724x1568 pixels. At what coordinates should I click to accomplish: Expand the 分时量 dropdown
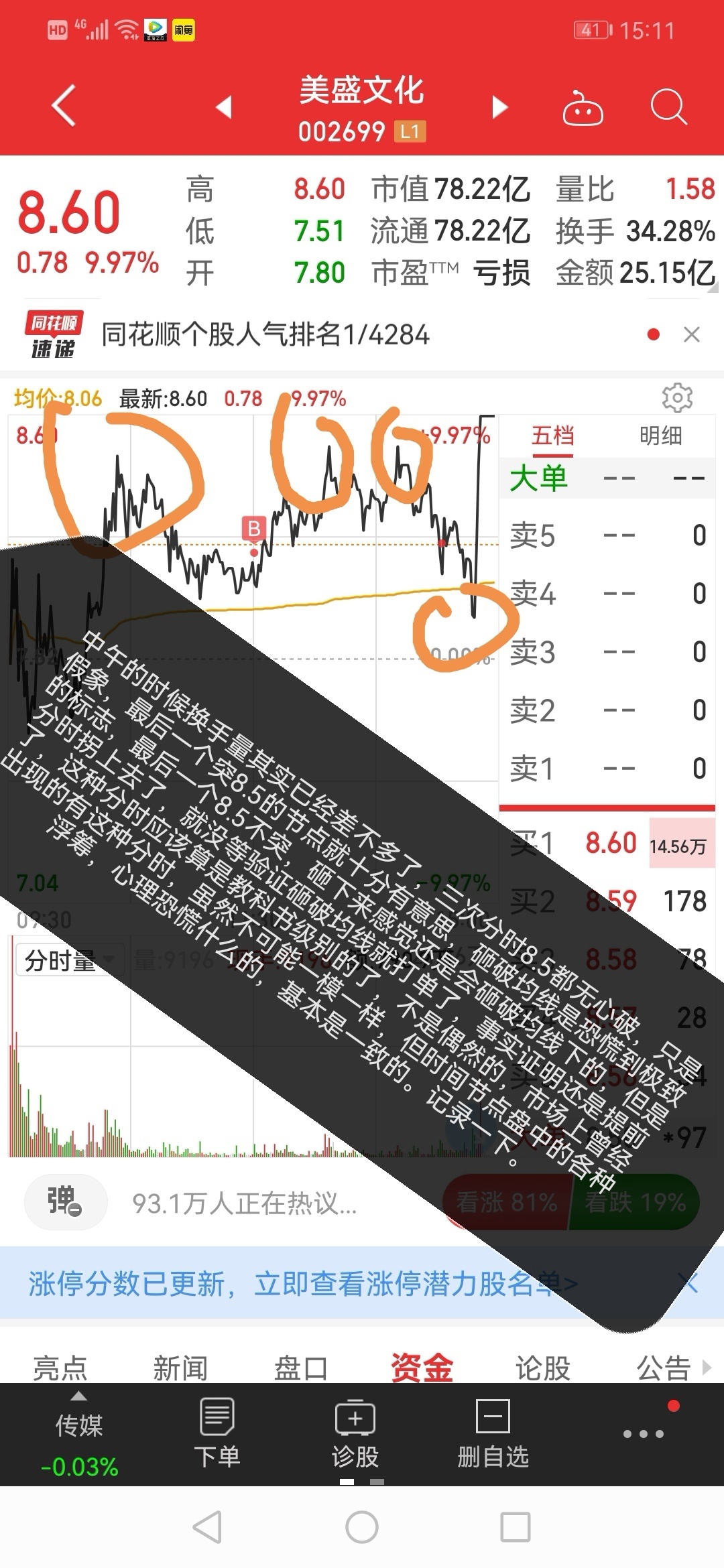point(66,961)
